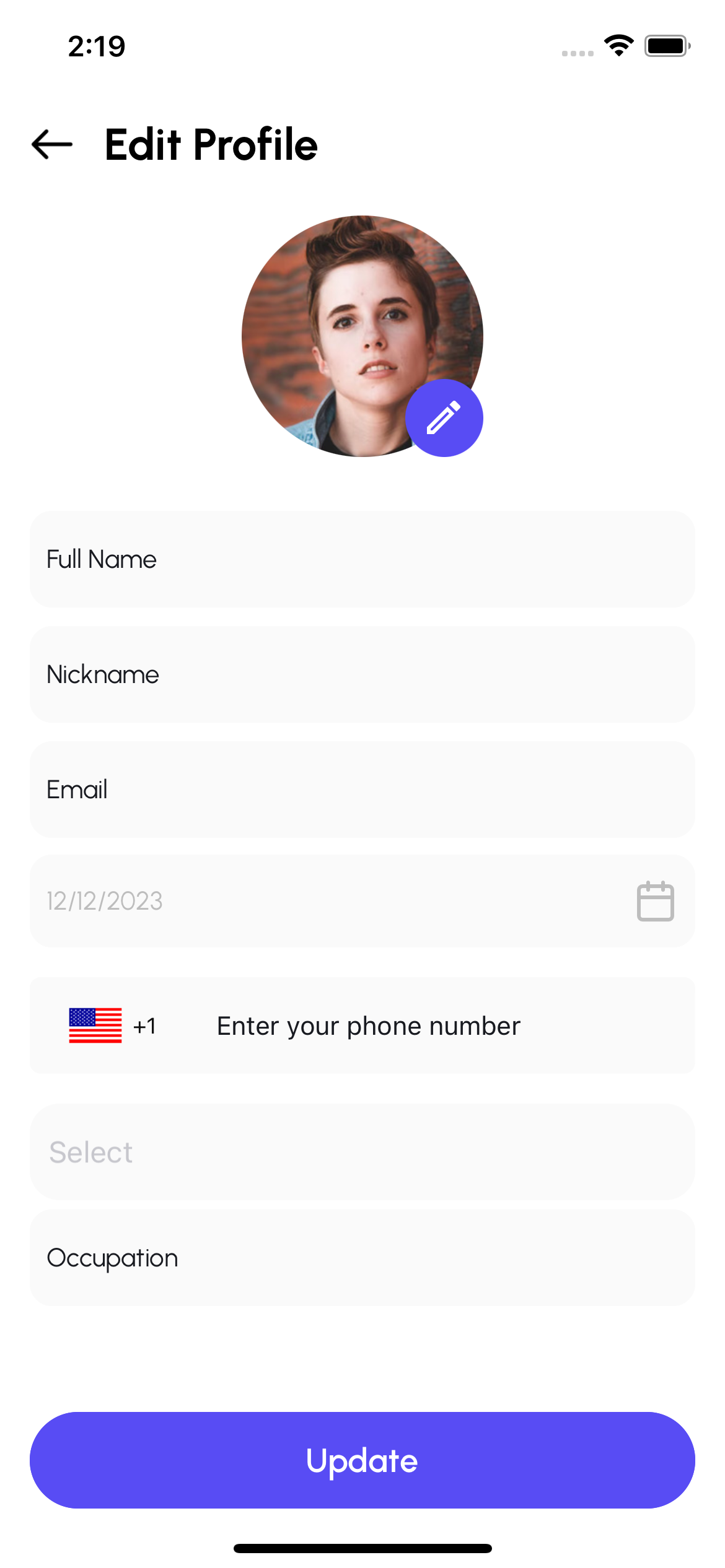Focus the Full Name field

(x=362, y=559)
